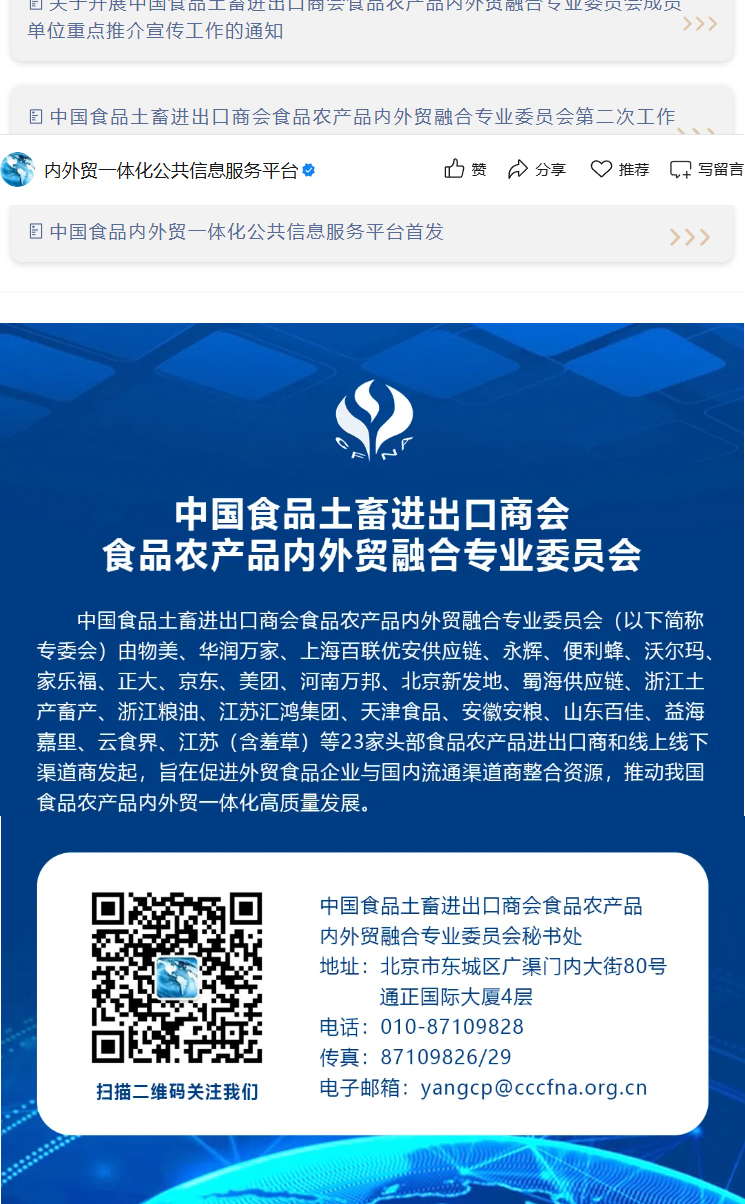Share this article via 分享
The image size is (745, 1204).
537,169
